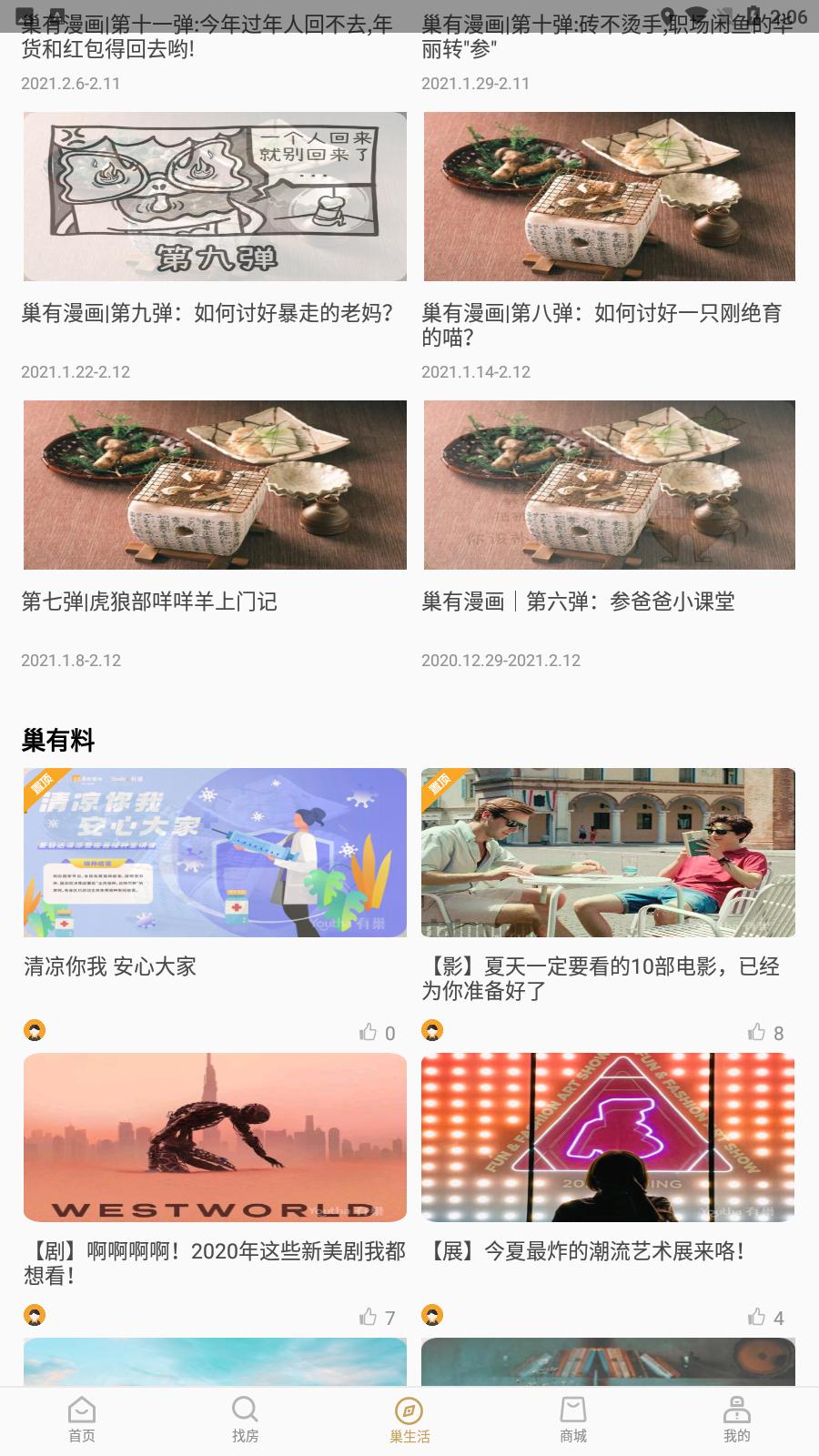The image size is (819, 1456).
Task: Click the author avatar on 清凉你我 post
Action: tap(34, 1031)
